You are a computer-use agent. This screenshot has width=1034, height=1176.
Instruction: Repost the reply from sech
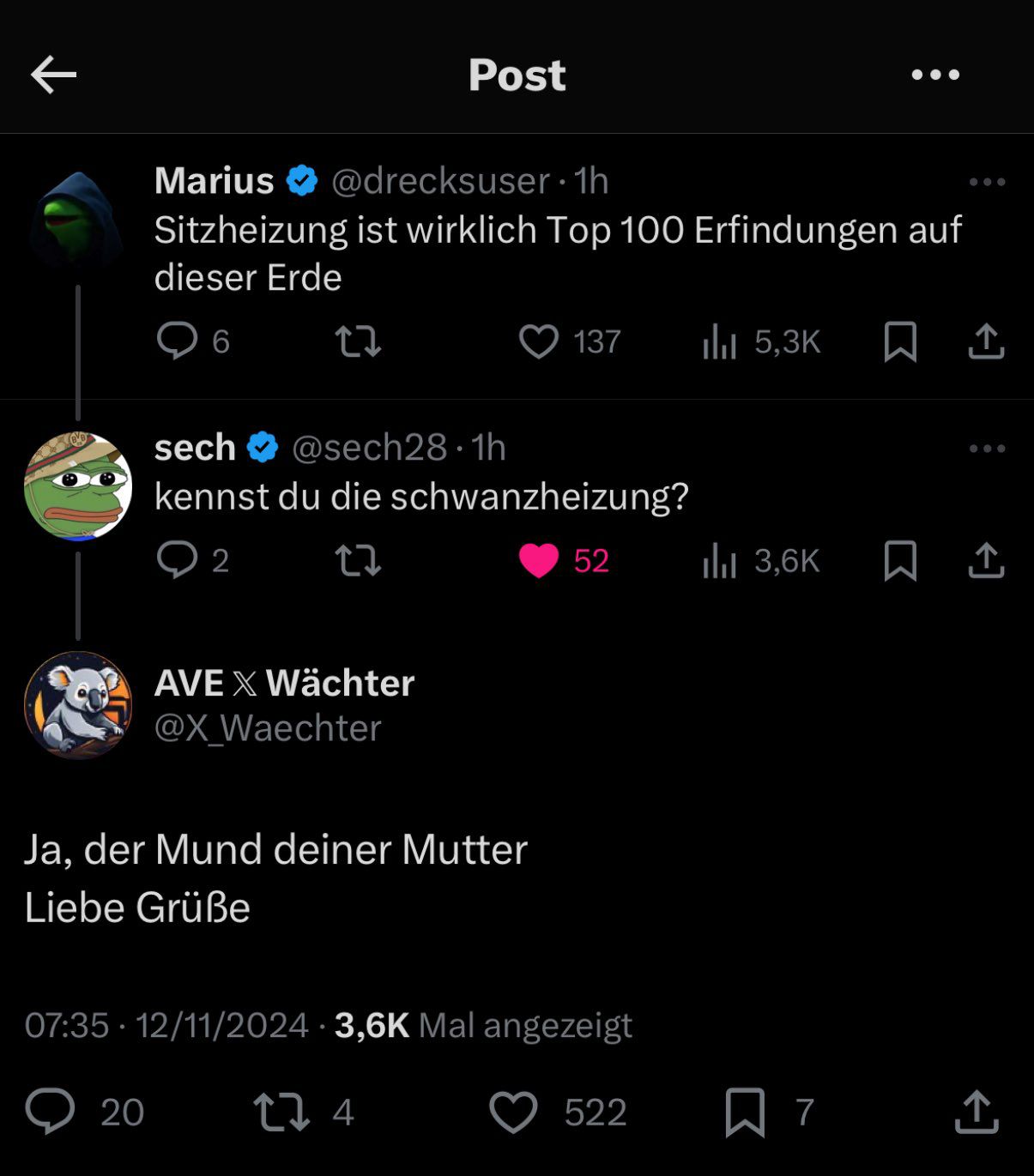(x=358, y=561)
